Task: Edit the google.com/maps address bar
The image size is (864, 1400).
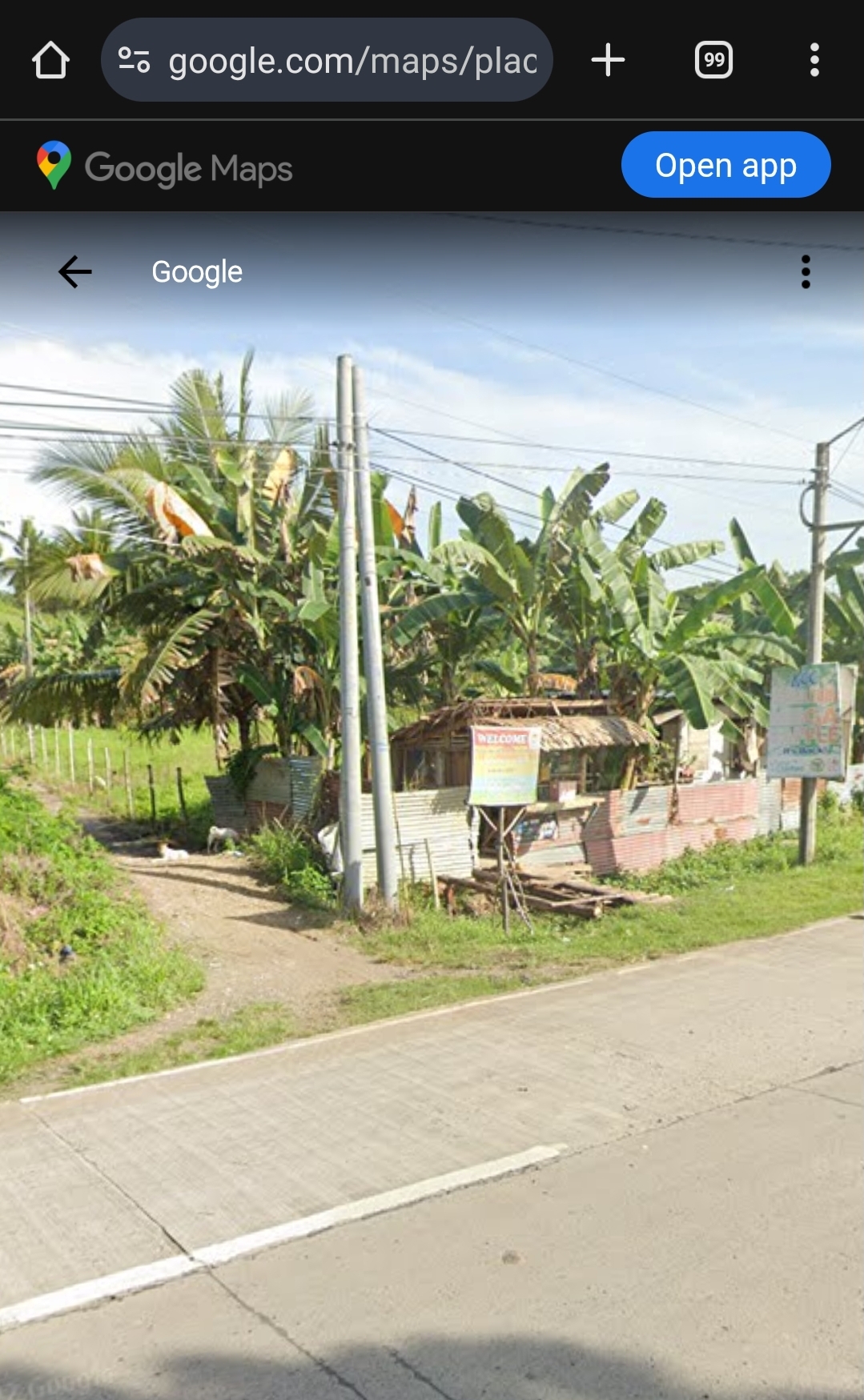Action: coord(351,61)
